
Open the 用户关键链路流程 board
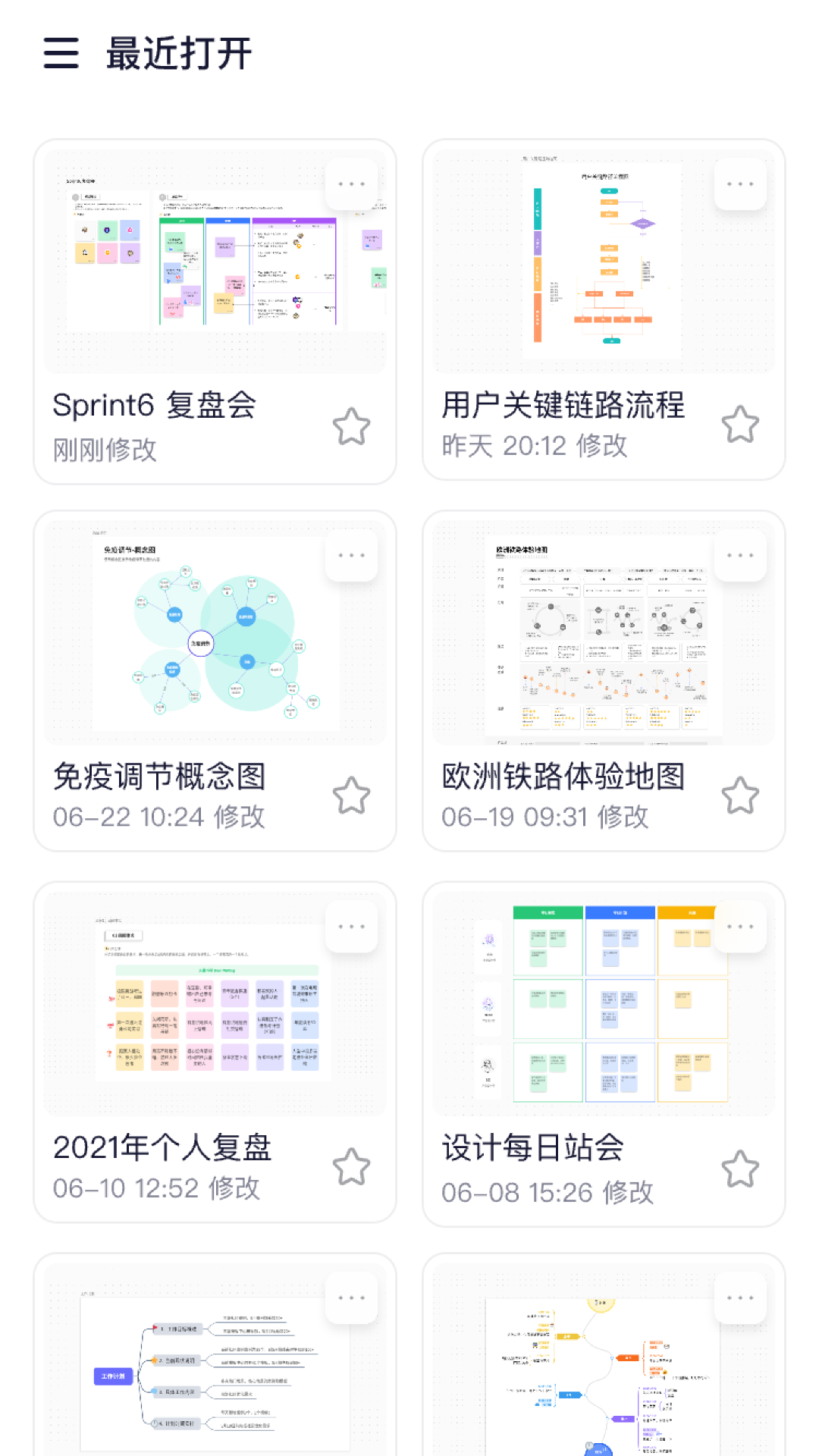(x=604, y=309)
